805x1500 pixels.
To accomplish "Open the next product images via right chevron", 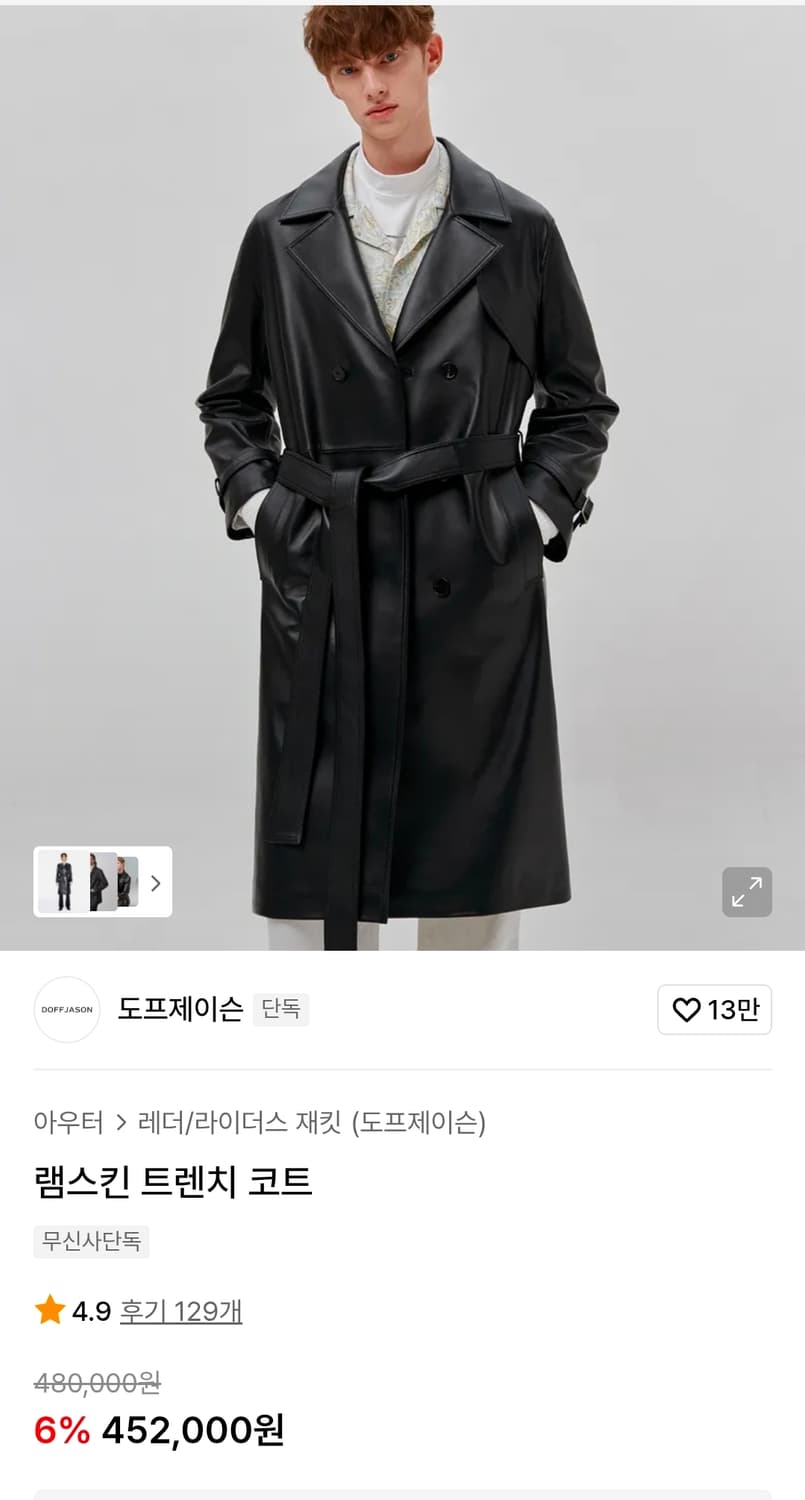I will [x=156, y=883].
